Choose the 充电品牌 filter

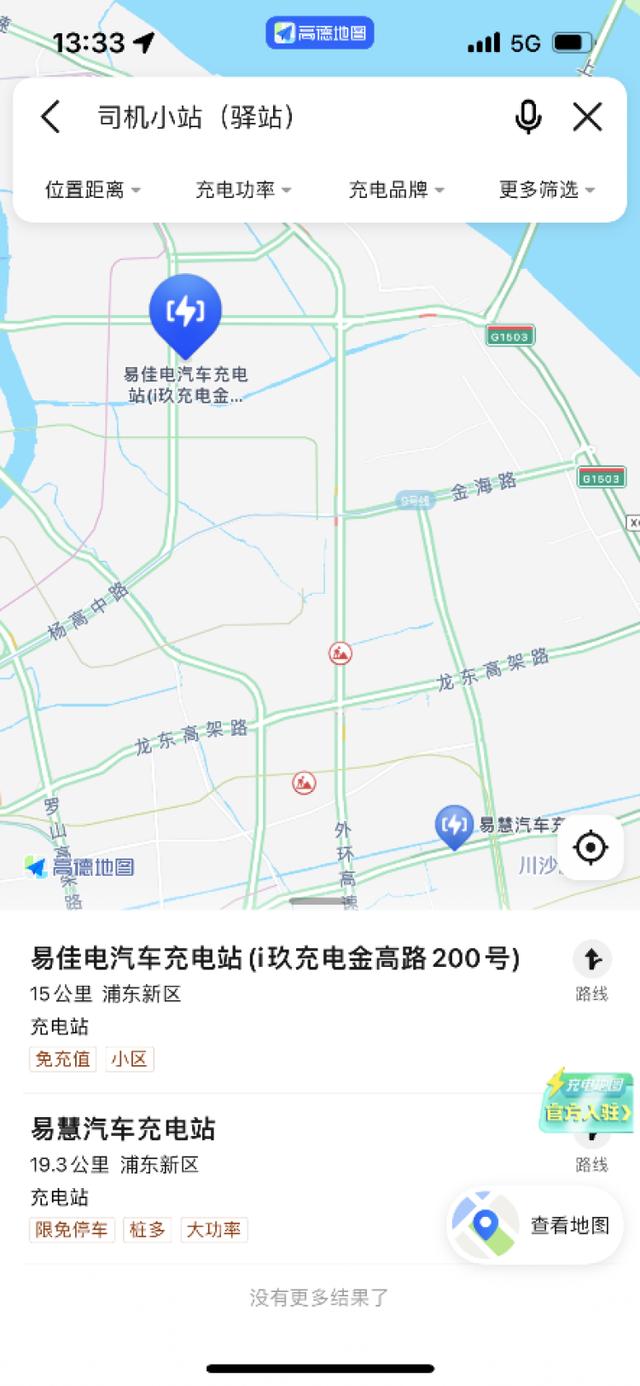click(x=396, y=189)
